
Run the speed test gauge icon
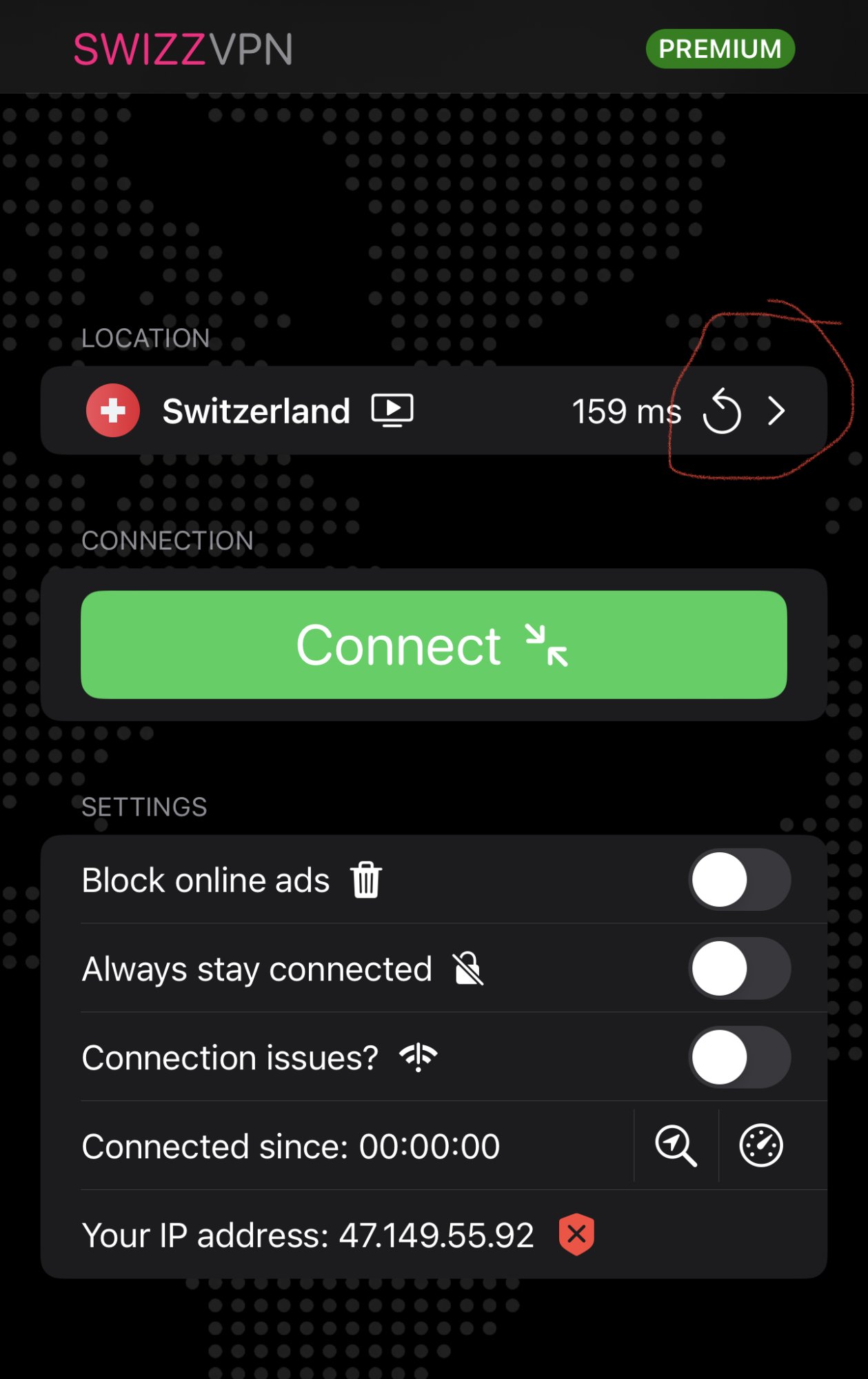[x=760, y=1146]
